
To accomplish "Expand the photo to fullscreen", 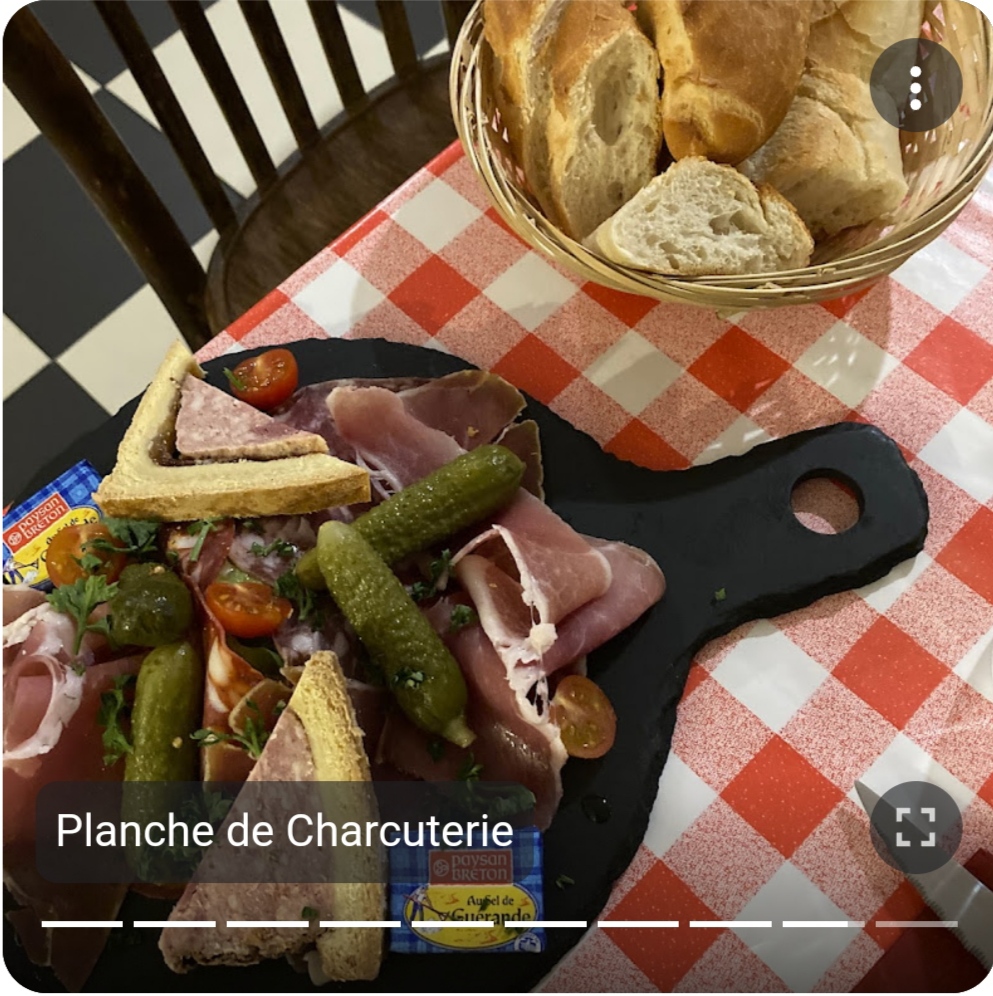I will (915, 827).
